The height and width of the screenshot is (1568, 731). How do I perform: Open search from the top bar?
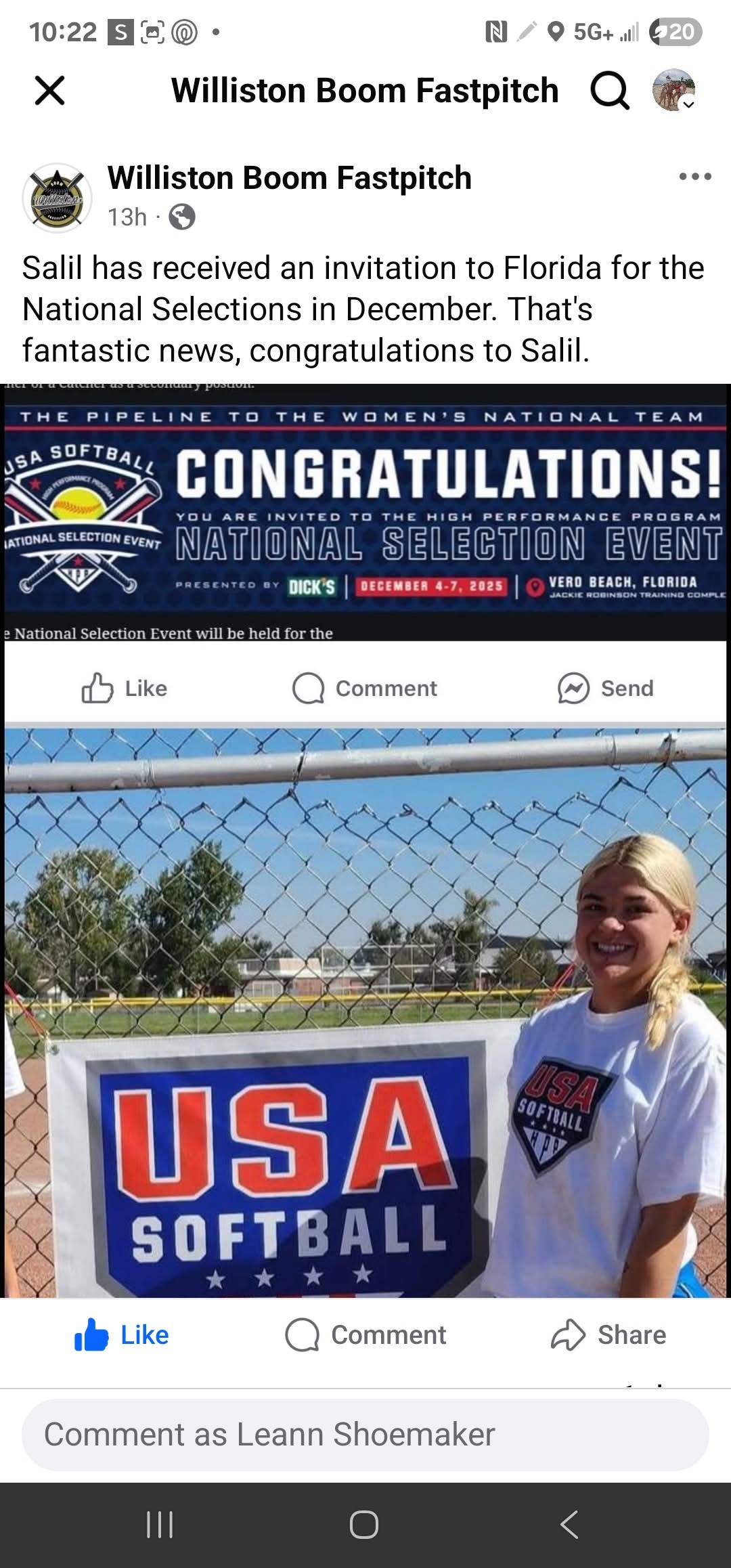(609, 91)
